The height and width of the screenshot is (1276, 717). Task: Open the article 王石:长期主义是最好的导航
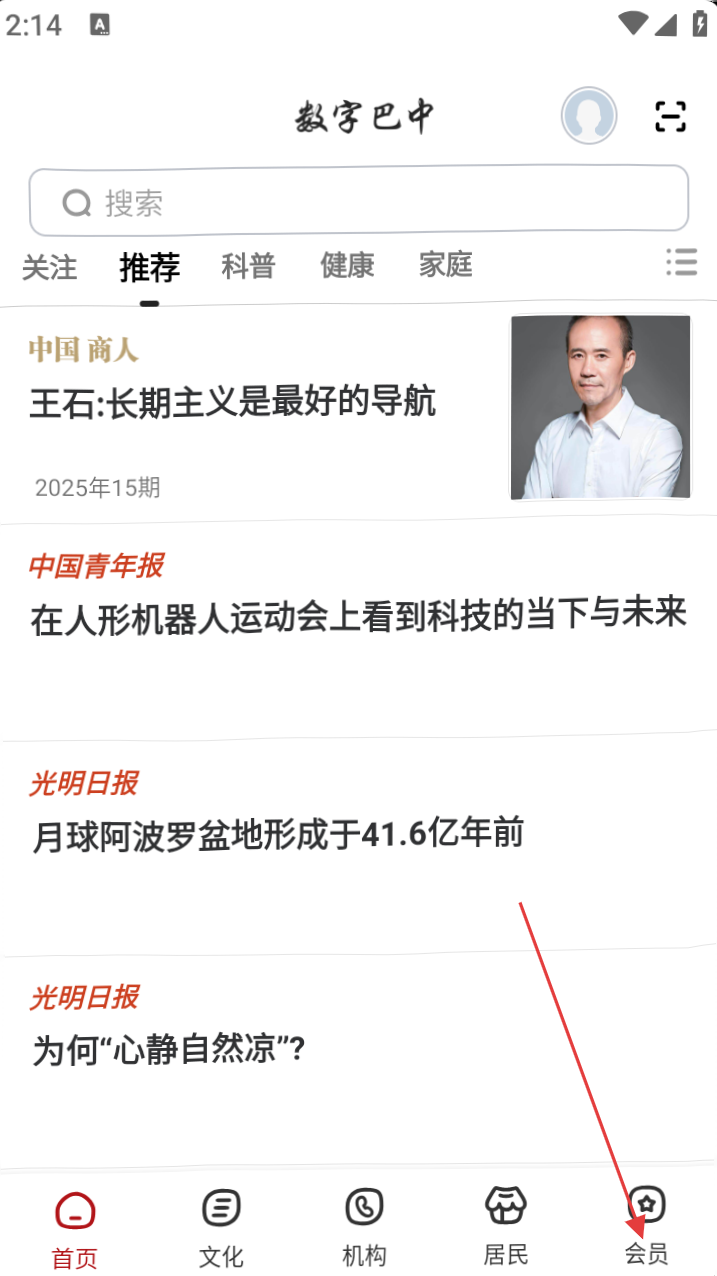(232, 403)
